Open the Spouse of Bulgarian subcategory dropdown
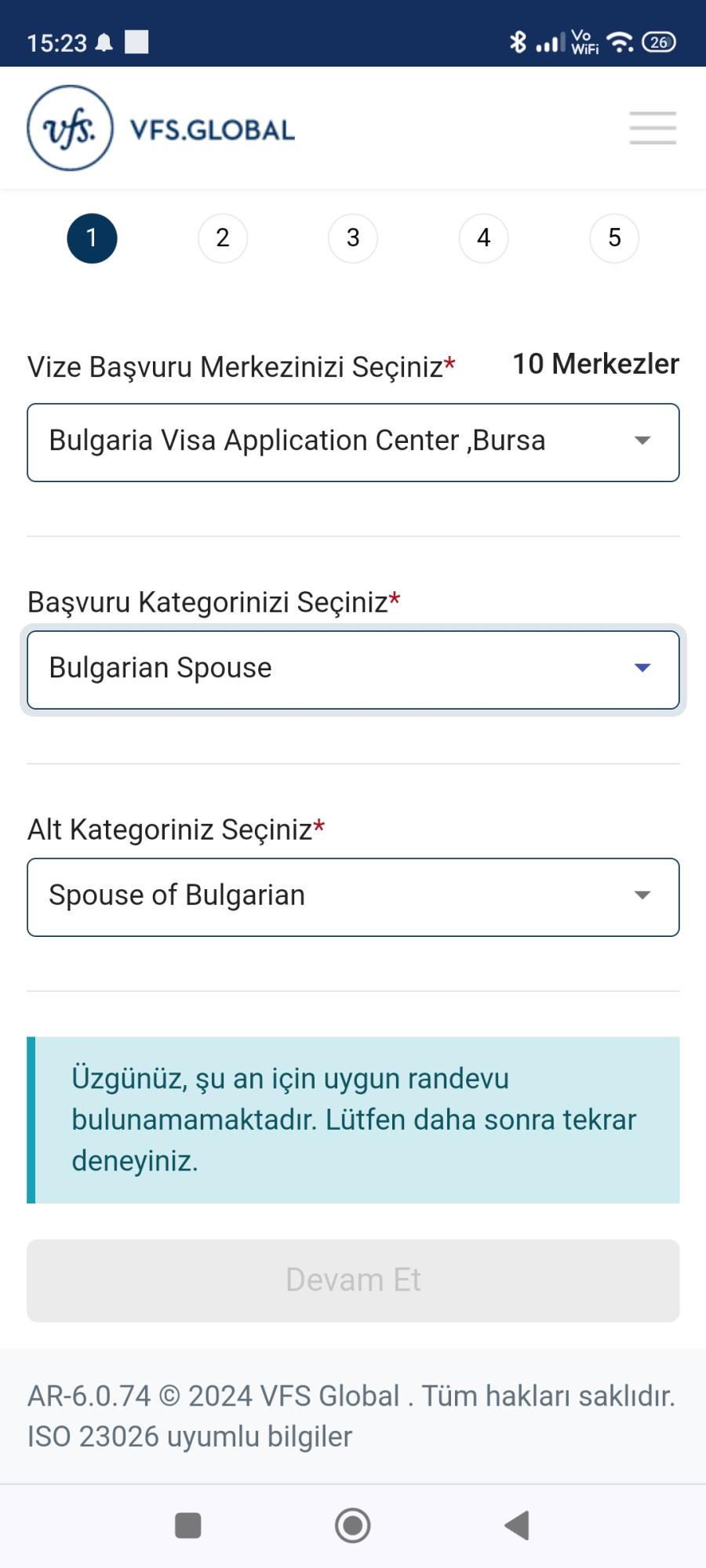 353,897
